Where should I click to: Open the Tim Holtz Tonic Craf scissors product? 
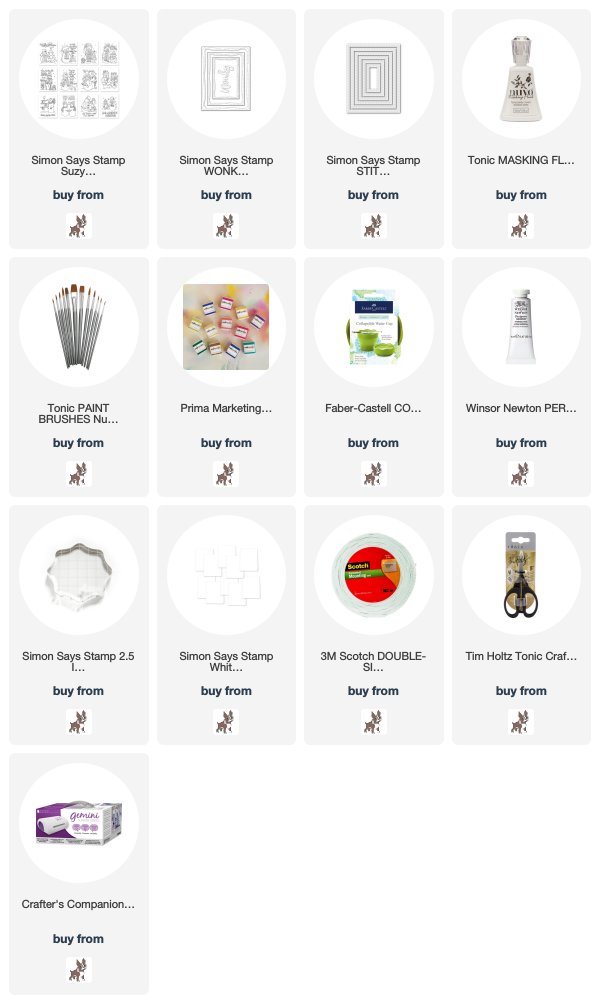tap(521, 575)
